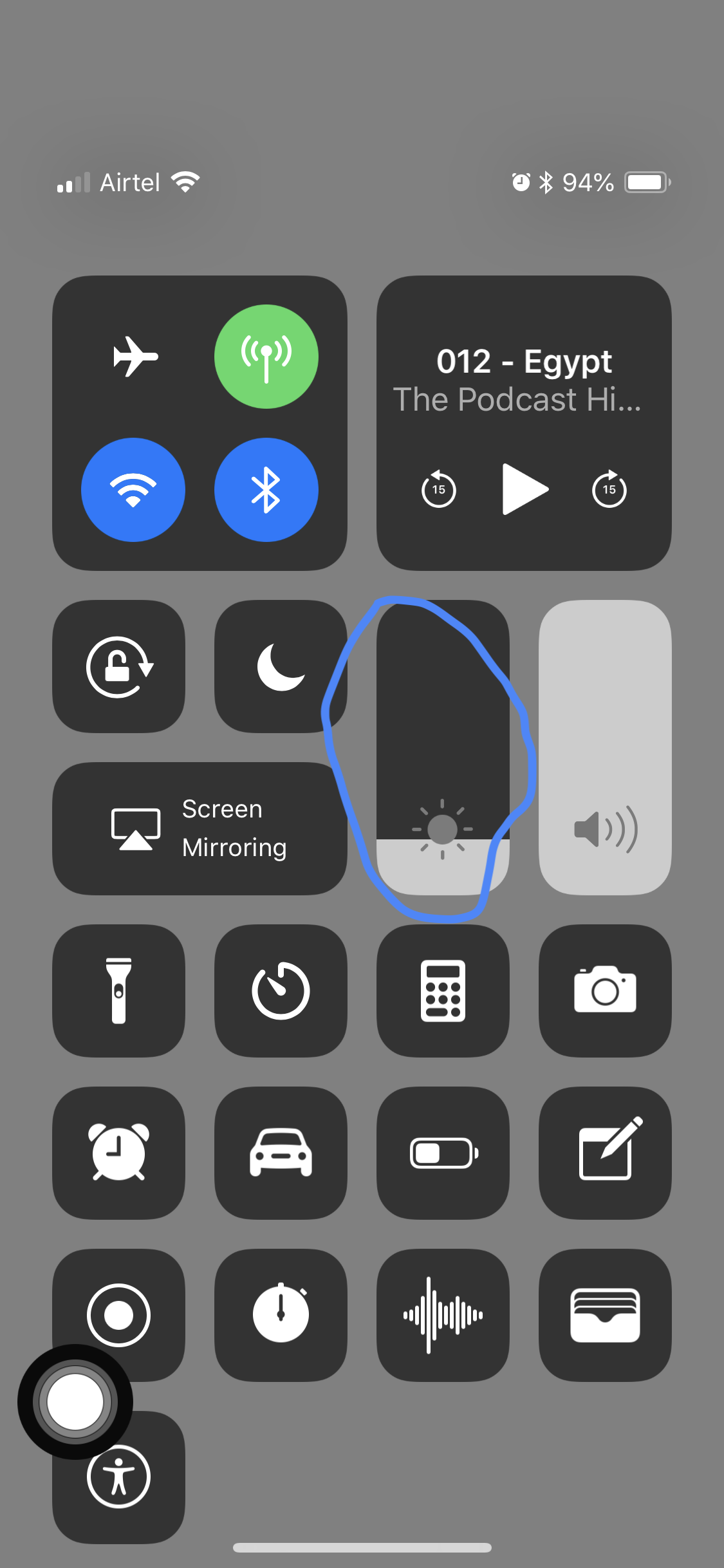
Task: Skip forward 15 seconds
Action: 609,489
